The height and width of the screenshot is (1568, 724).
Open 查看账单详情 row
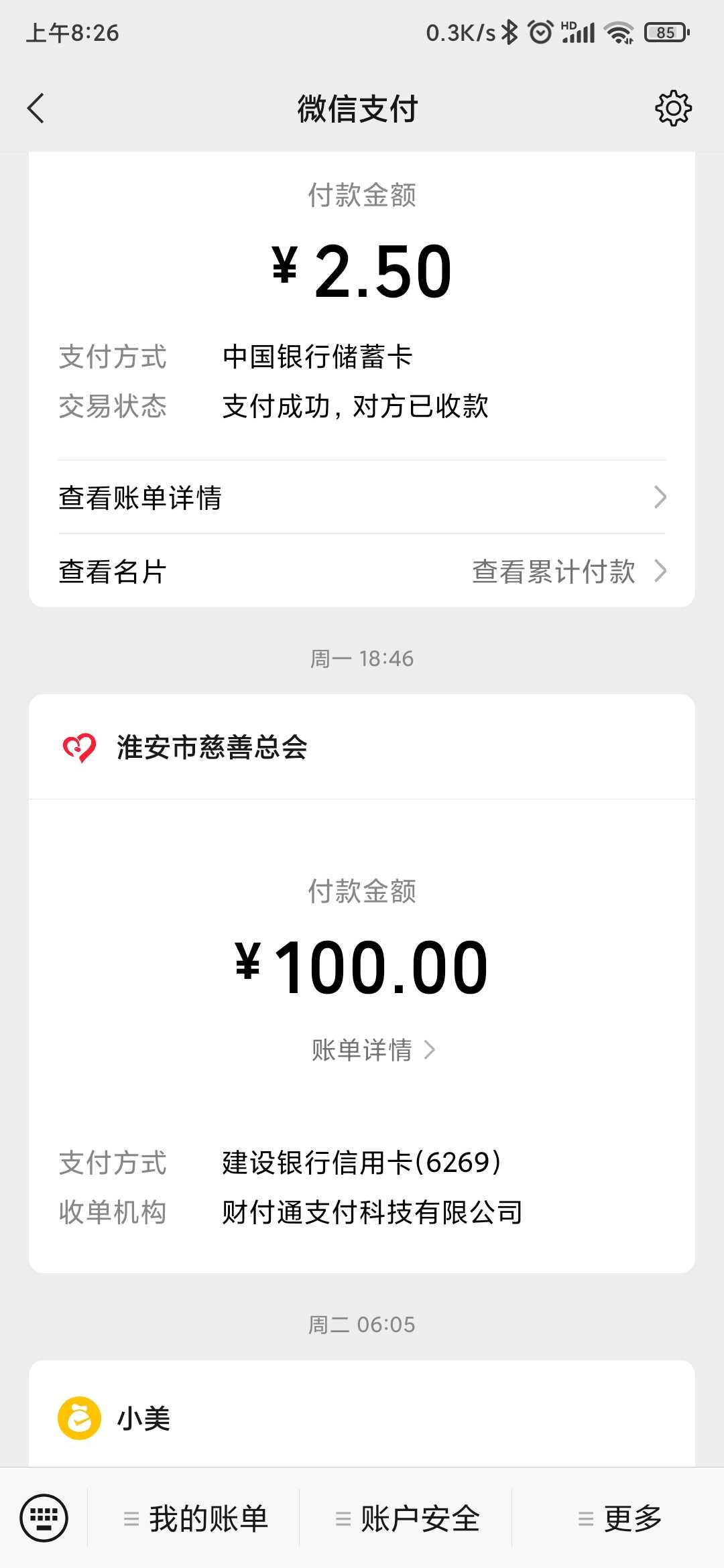coord(362,497)
